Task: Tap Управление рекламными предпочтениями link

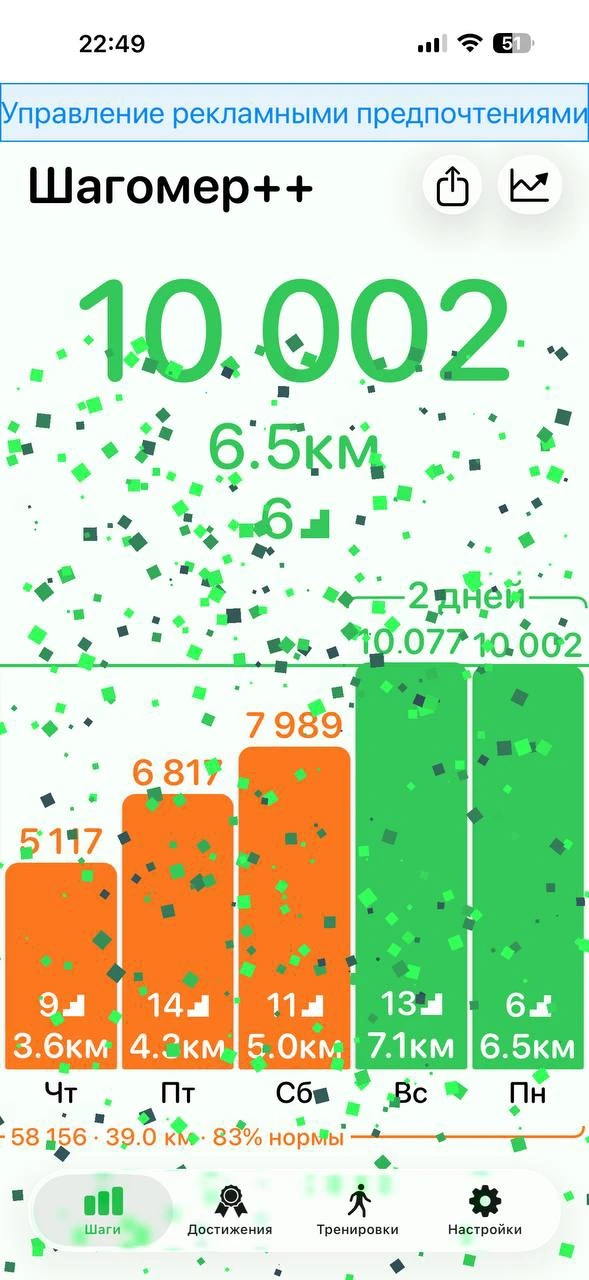Action: 294,114
